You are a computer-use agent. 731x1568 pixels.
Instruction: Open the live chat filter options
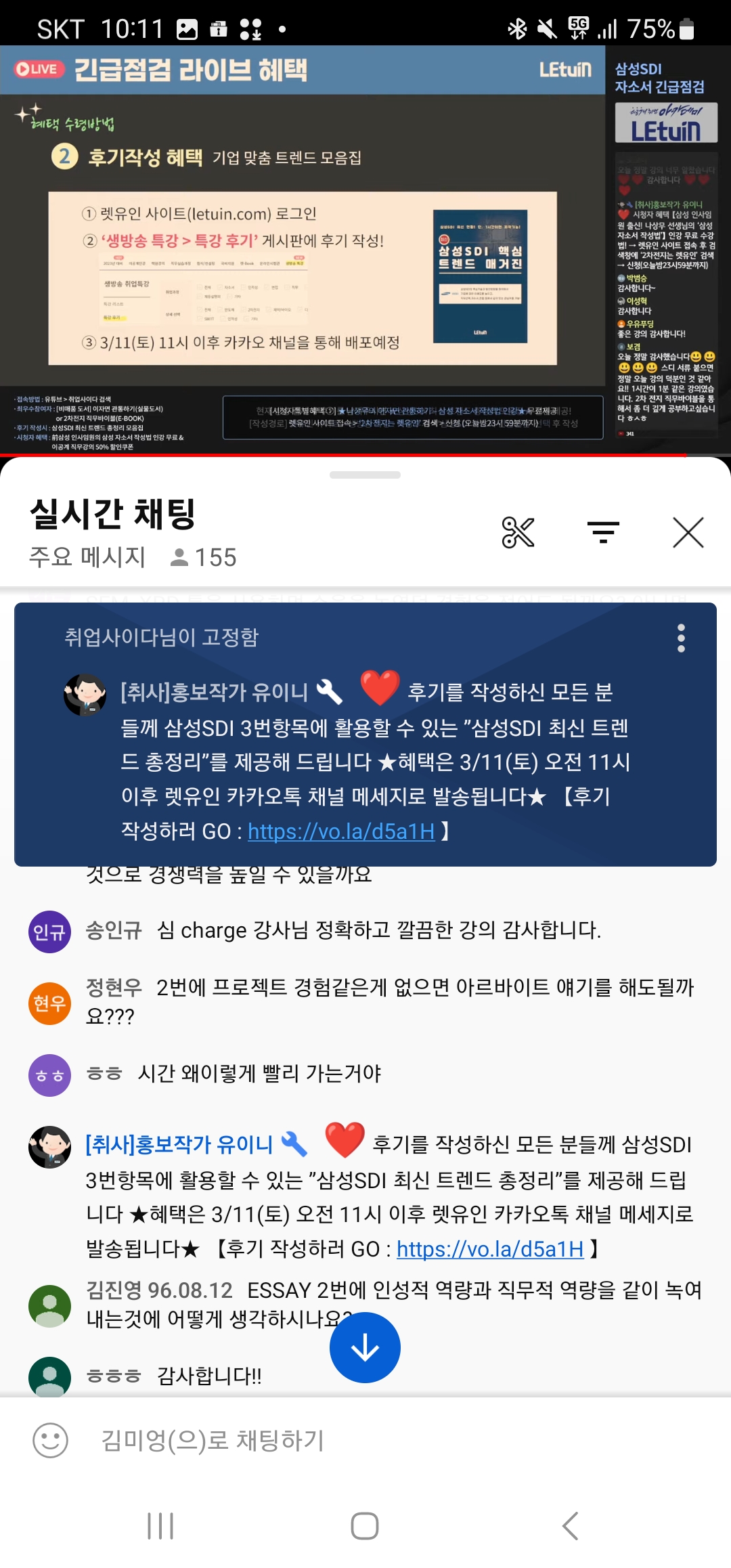coord(603,532)
